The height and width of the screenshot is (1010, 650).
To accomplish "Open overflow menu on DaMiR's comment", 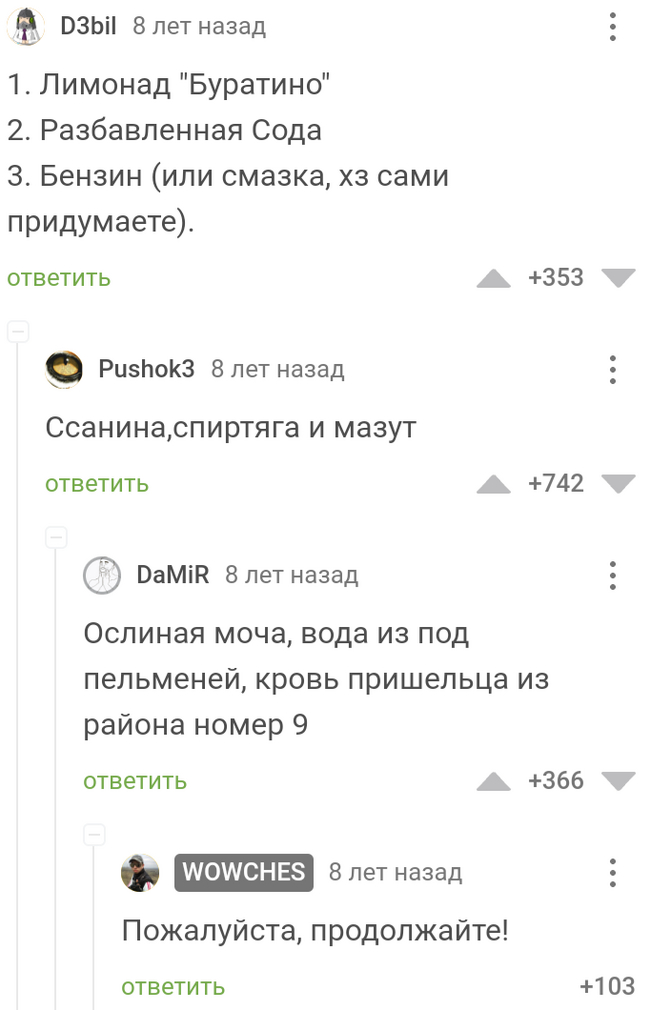I will (613, 575).
